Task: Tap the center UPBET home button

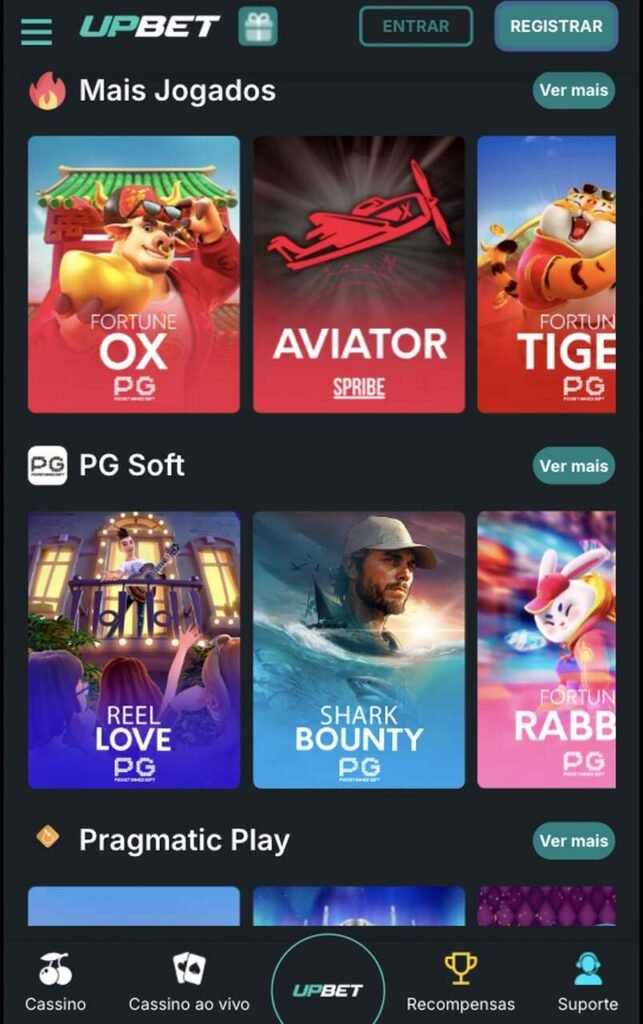Action: point(328,988)
